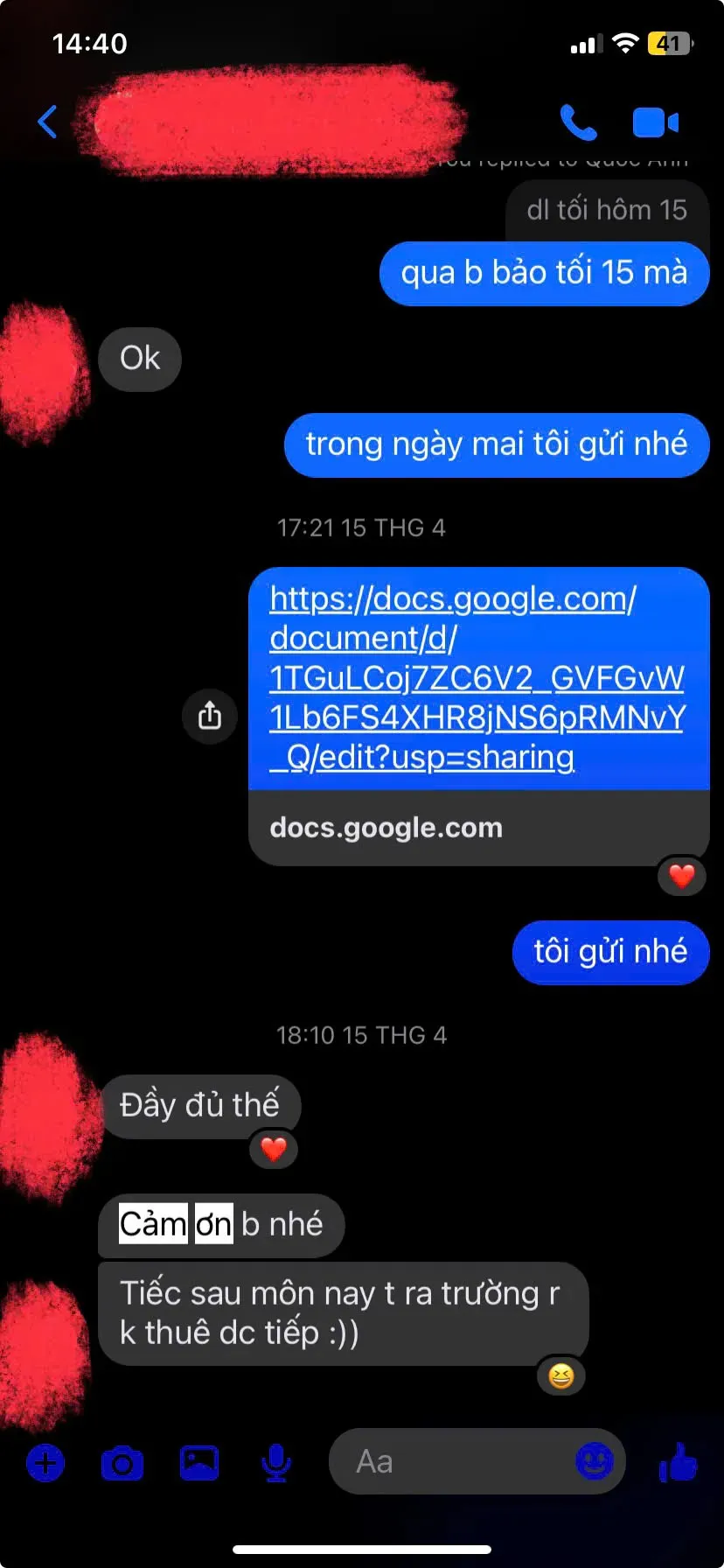Screen dimensions: 724x1568
Task: View heart reaction on "Đầy đủ thế" message
Action: pyautogui.click(x=274, y=1149)
